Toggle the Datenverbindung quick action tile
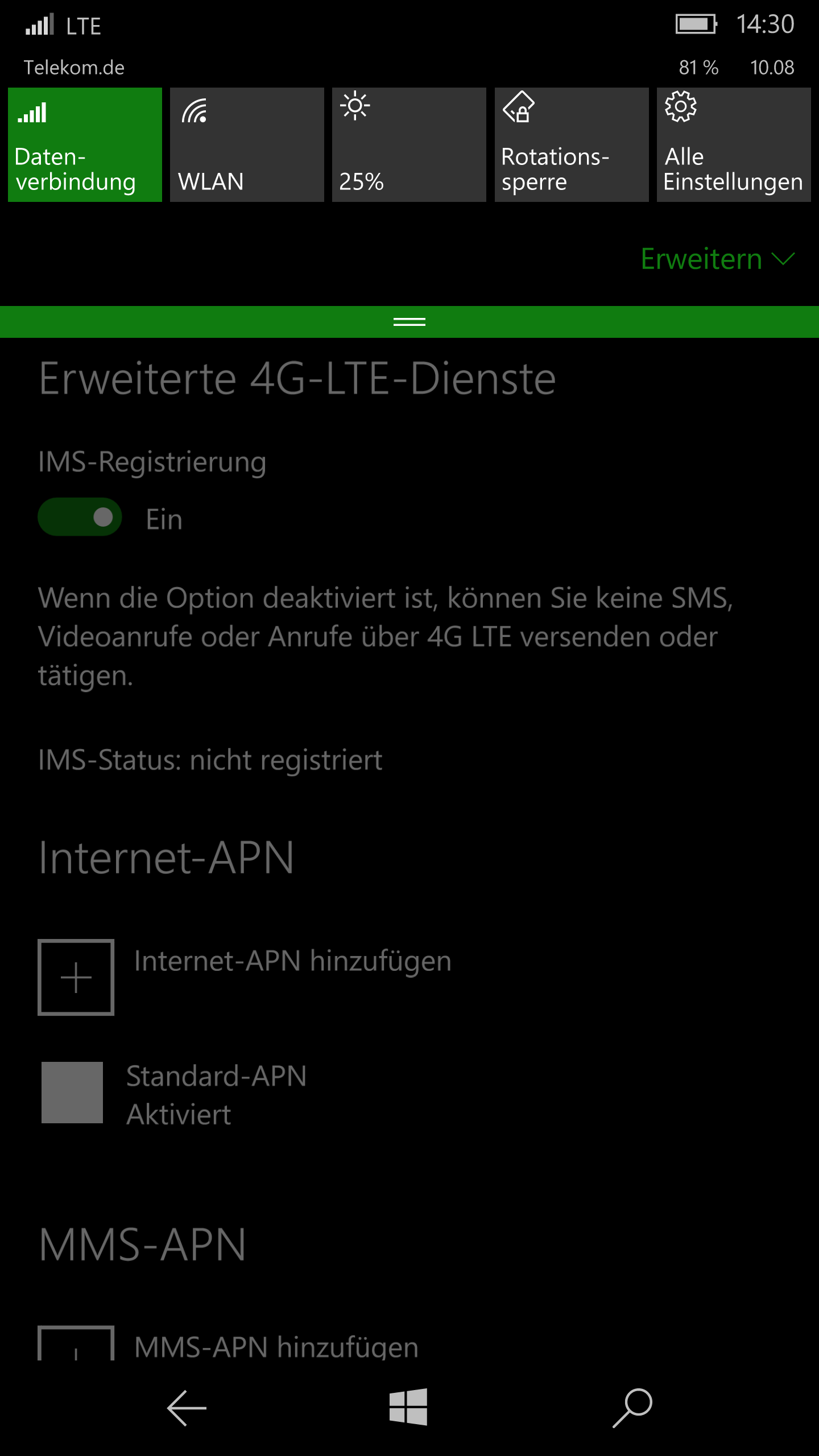Image resolution: width=819 pixels, height=1456 pixels. [x=85, y=144]
